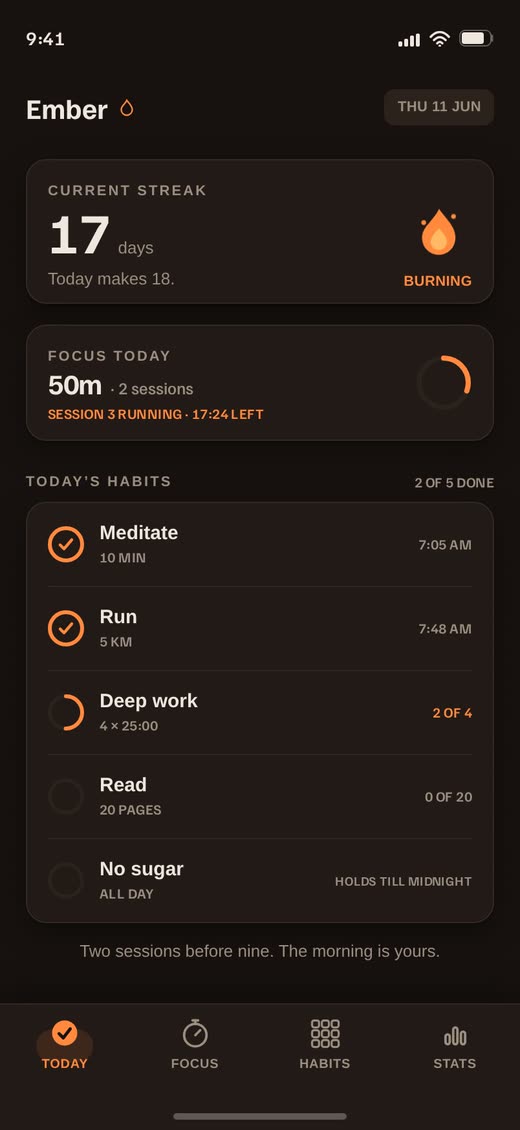Screen dimensions: 520x1130
Task: Check off the No sugar habit
Action: (x=66, y=881)
